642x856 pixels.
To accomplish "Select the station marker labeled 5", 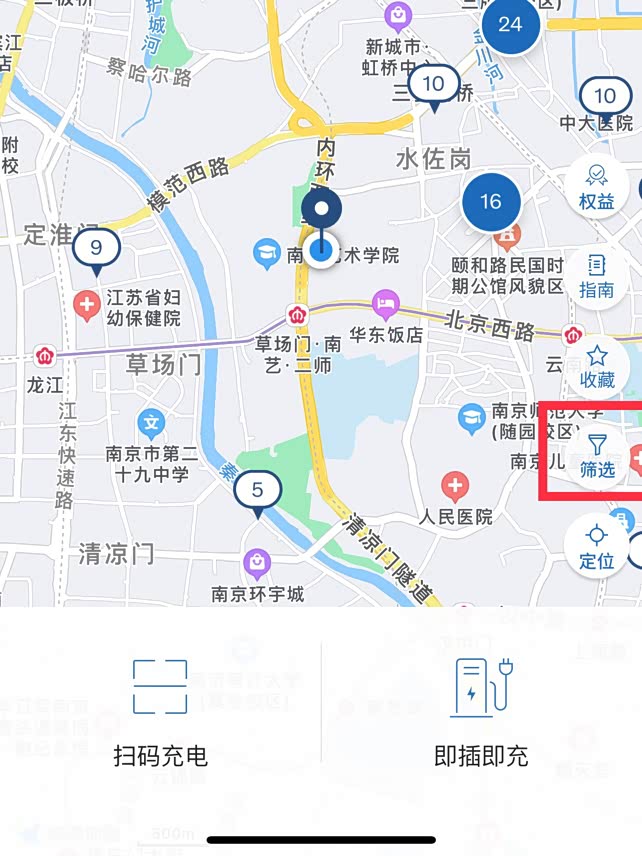I will point(258,494).
